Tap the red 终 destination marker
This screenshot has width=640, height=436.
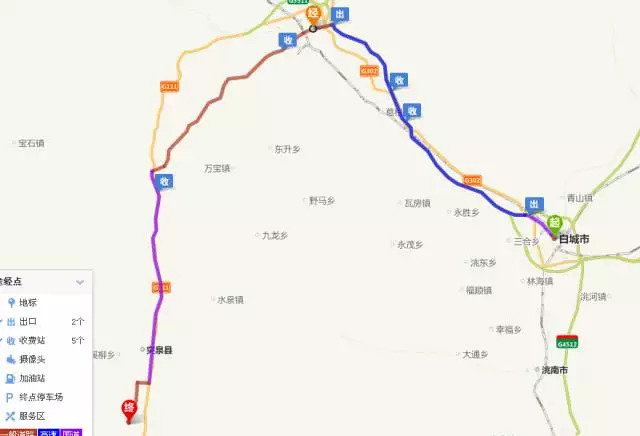(129, 409)
